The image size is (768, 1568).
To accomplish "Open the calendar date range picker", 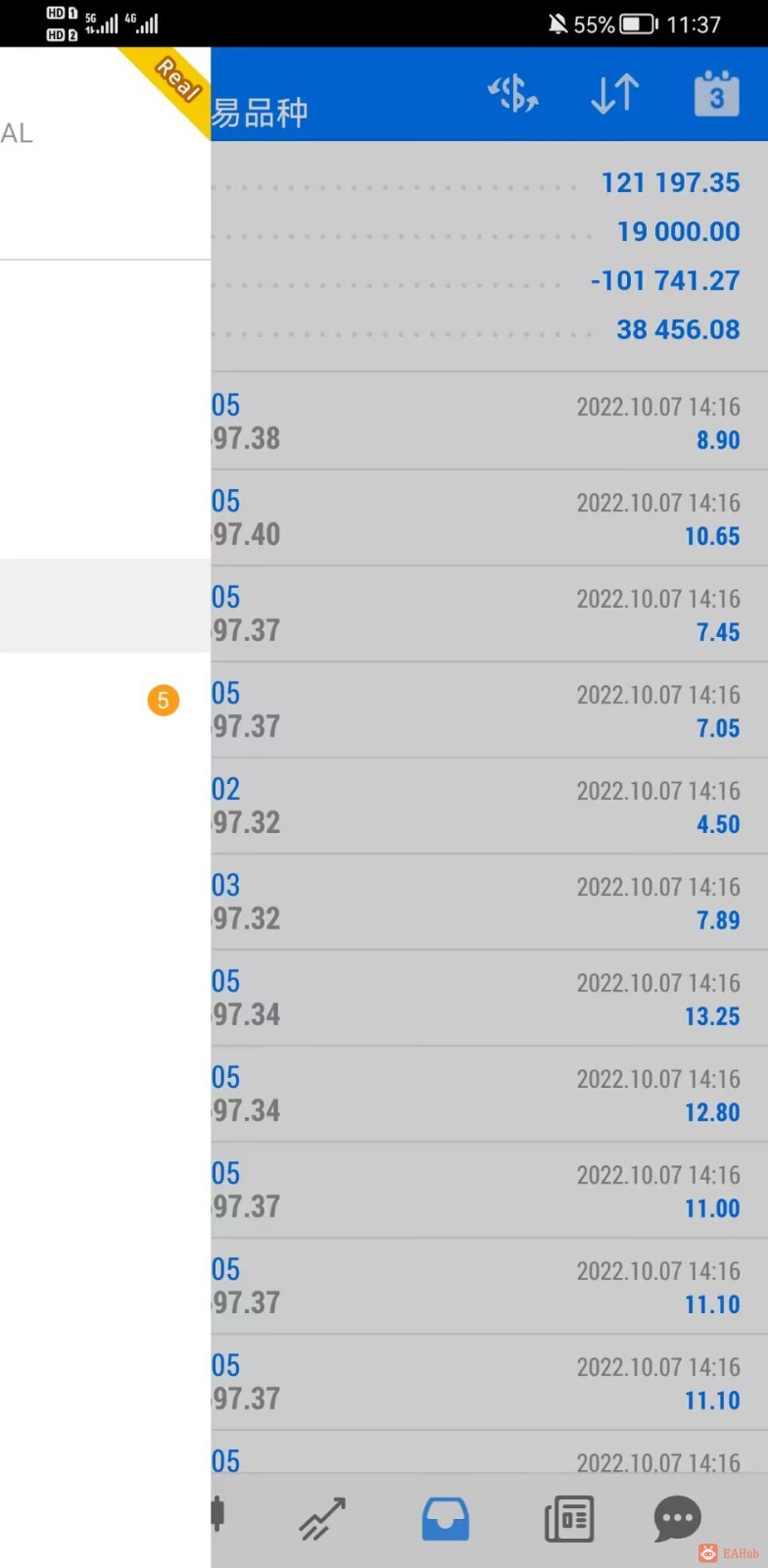I will point(716,95).
